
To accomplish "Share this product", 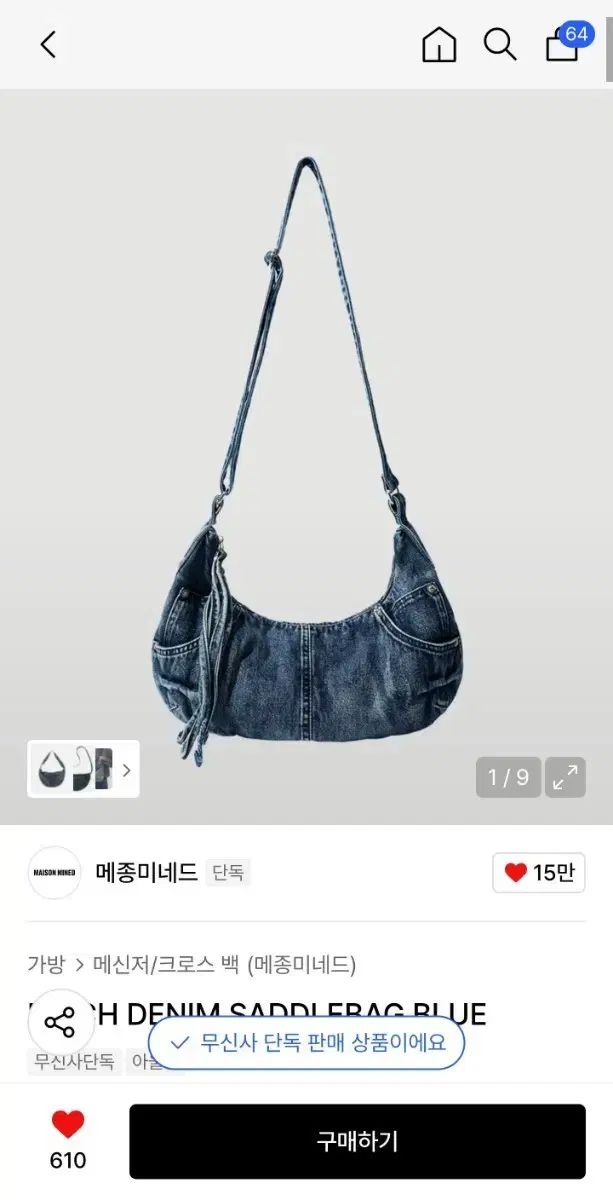I will pos(60,1023).
